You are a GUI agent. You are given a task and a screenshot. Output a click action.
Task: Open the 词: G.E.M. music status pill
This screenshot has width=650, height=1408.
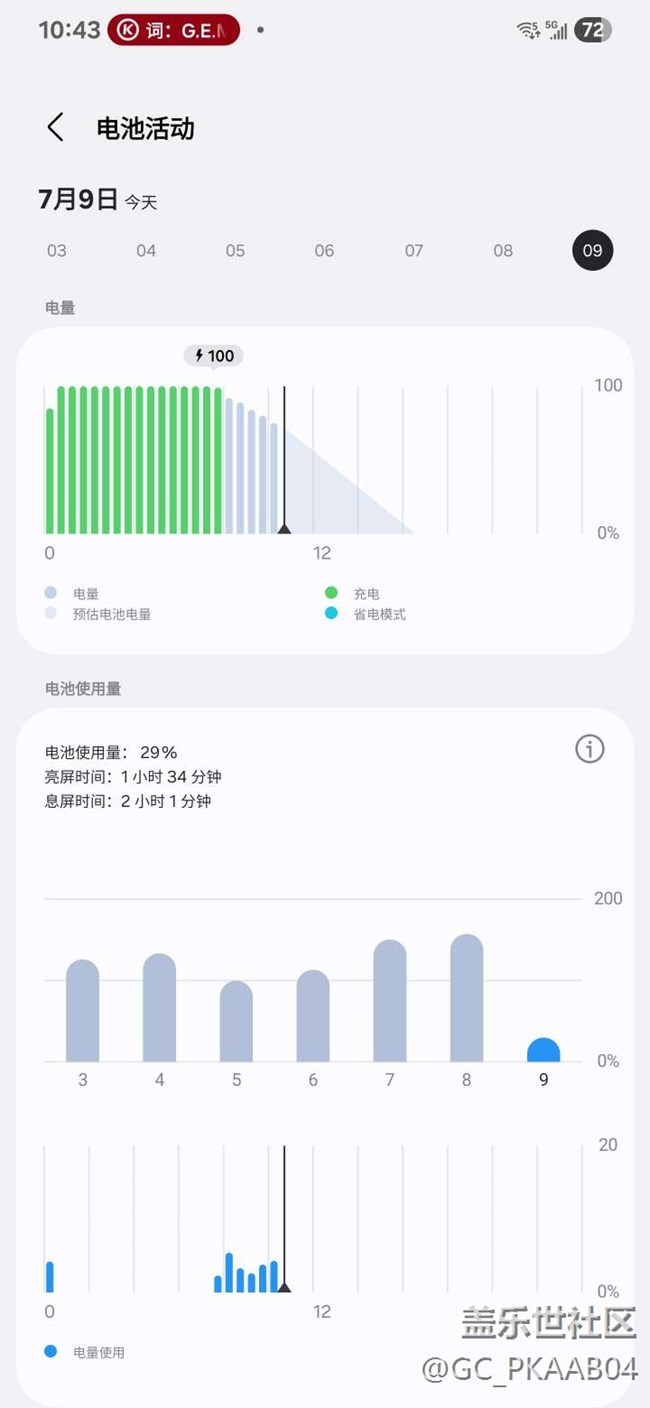[x=173, y=30]
